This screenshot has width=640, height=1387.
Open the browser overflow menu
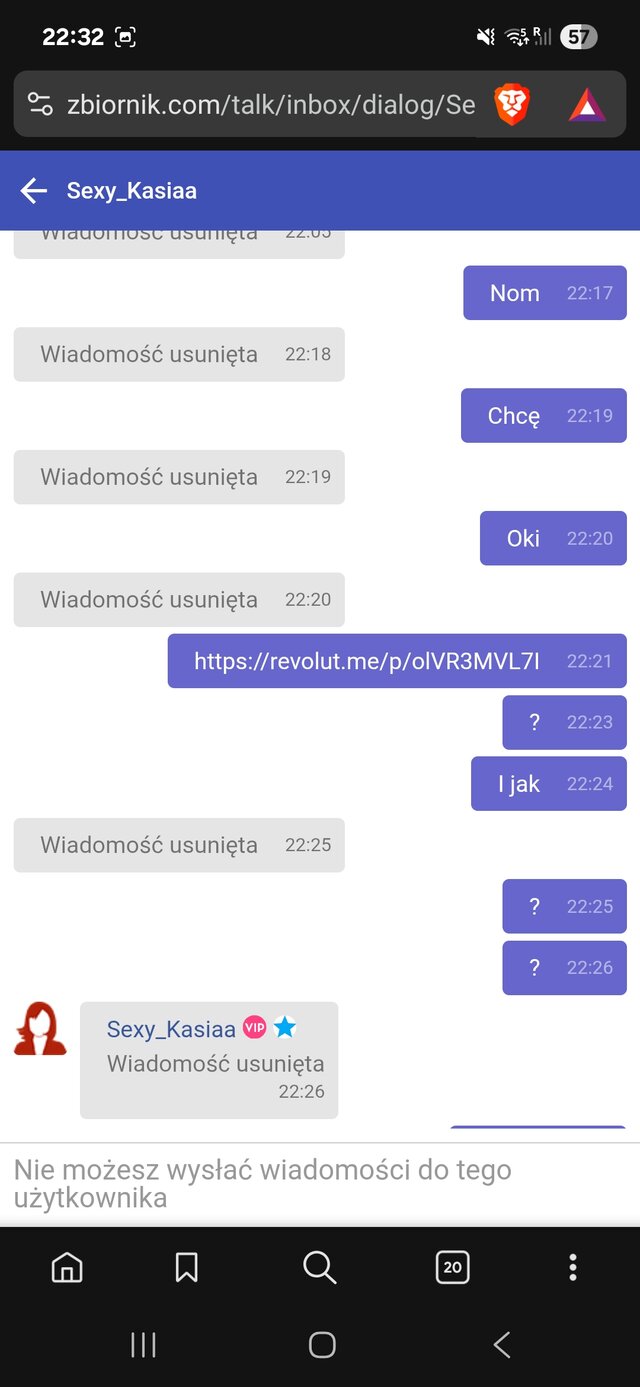click(573, 1268)
